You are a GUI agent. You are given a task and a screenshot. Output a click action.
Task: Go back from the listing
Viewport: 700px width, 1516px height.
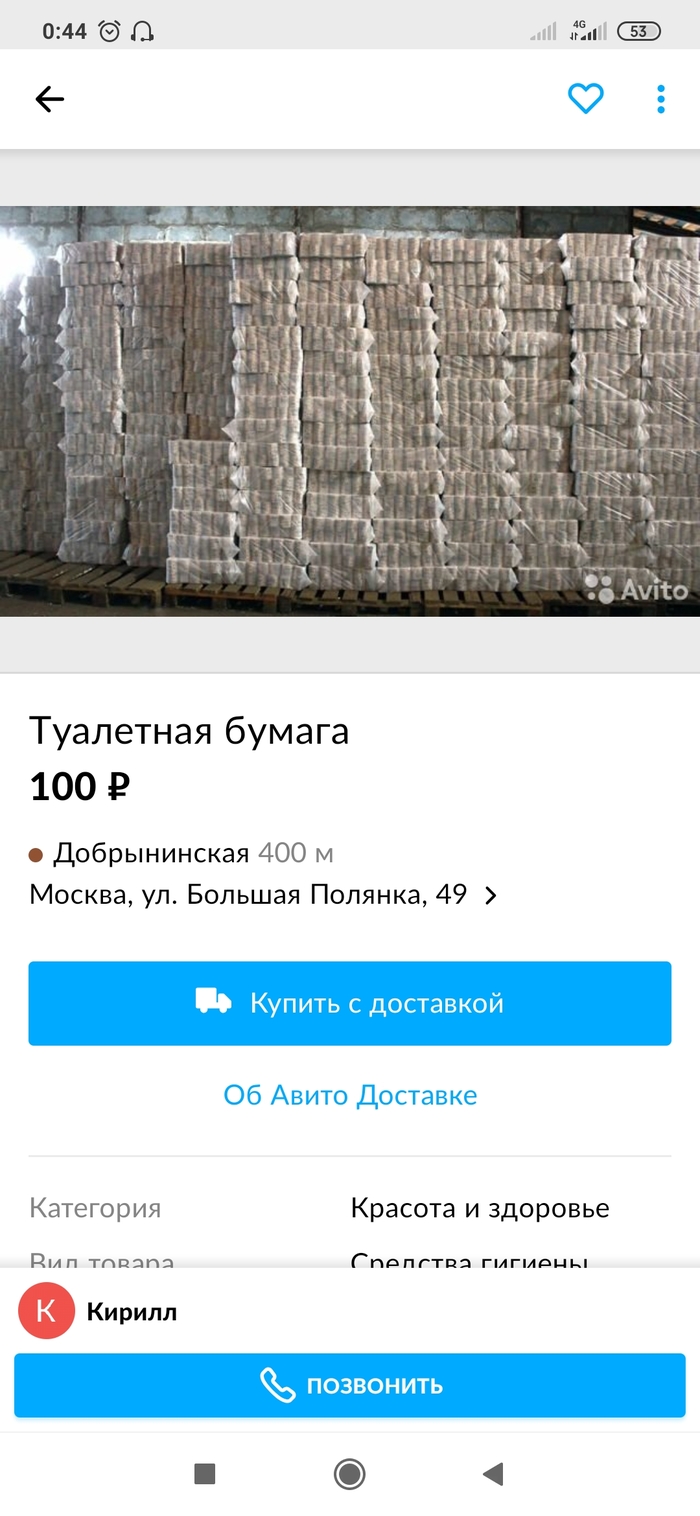pos(49,99)
